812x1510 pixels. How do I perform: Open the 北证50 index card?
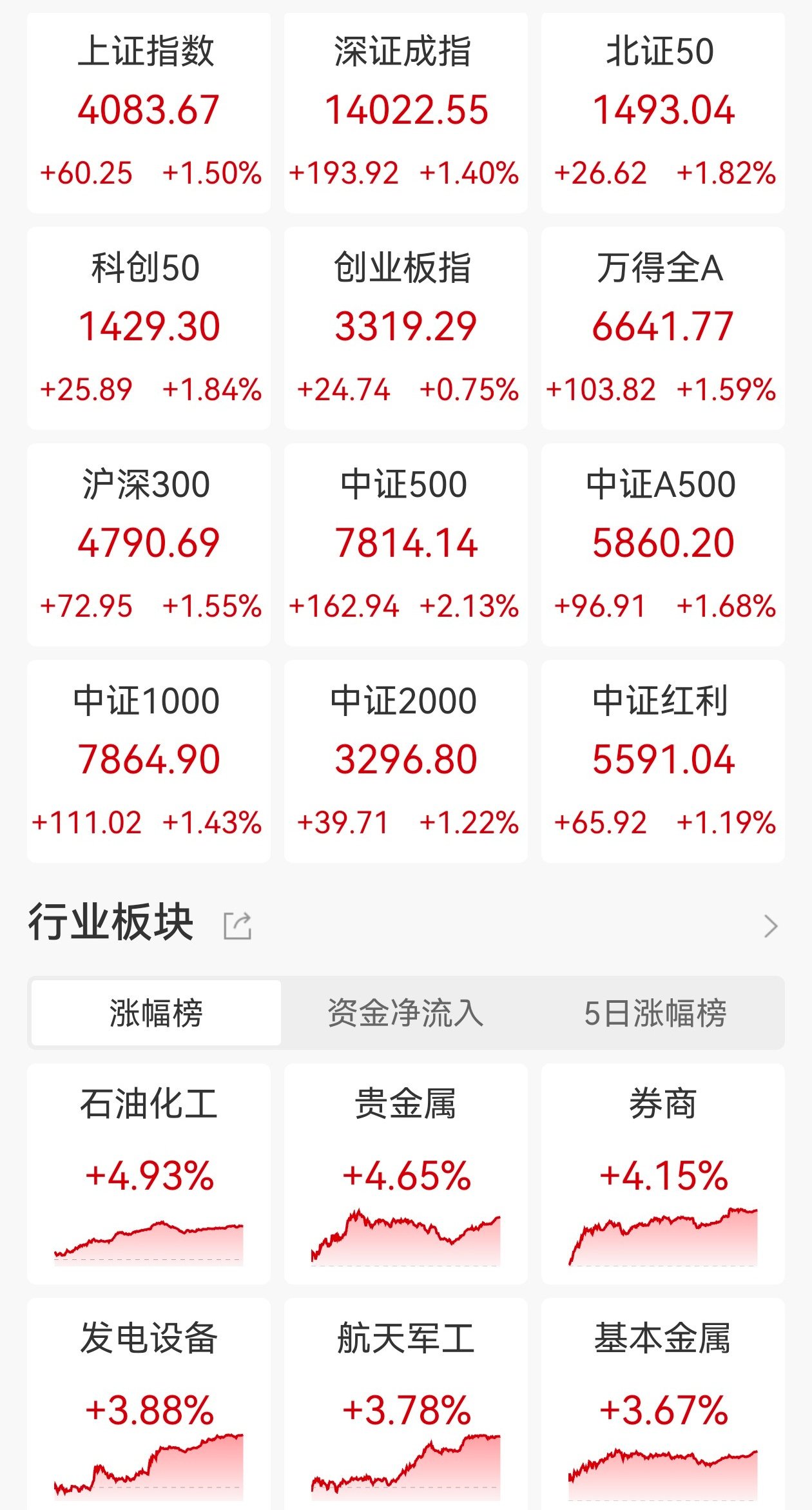tap(663, 113)
